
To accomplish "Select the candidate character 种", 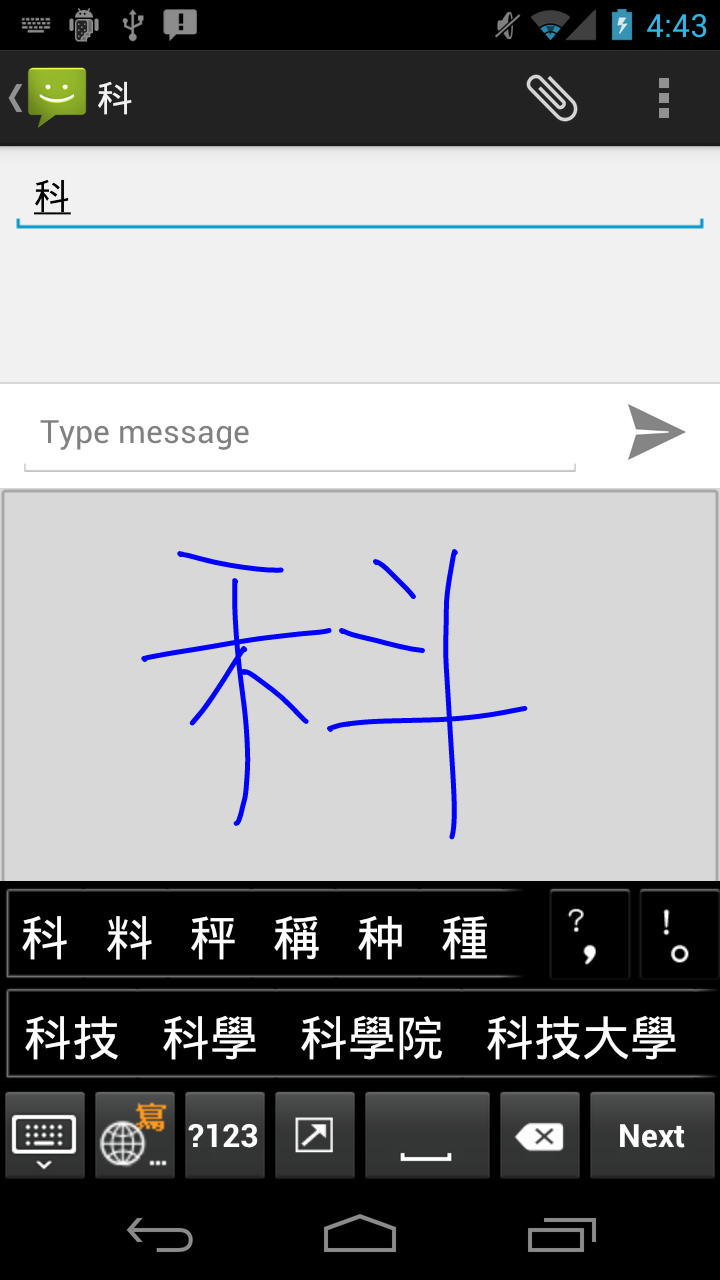I will (x=381, y=938).
